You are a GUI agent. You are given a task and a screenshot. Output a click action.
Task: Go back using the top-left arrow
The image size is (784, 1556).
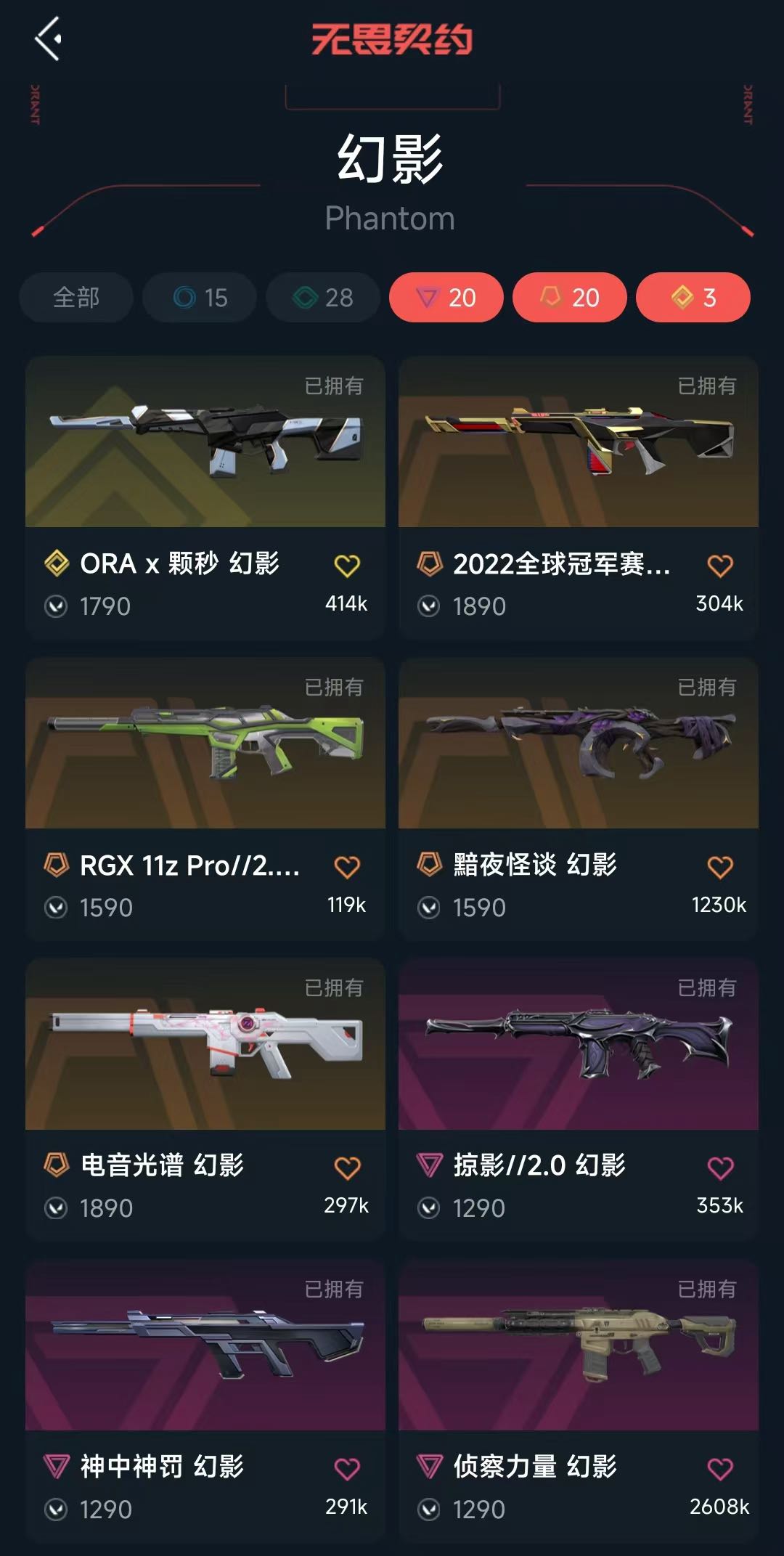48,39
